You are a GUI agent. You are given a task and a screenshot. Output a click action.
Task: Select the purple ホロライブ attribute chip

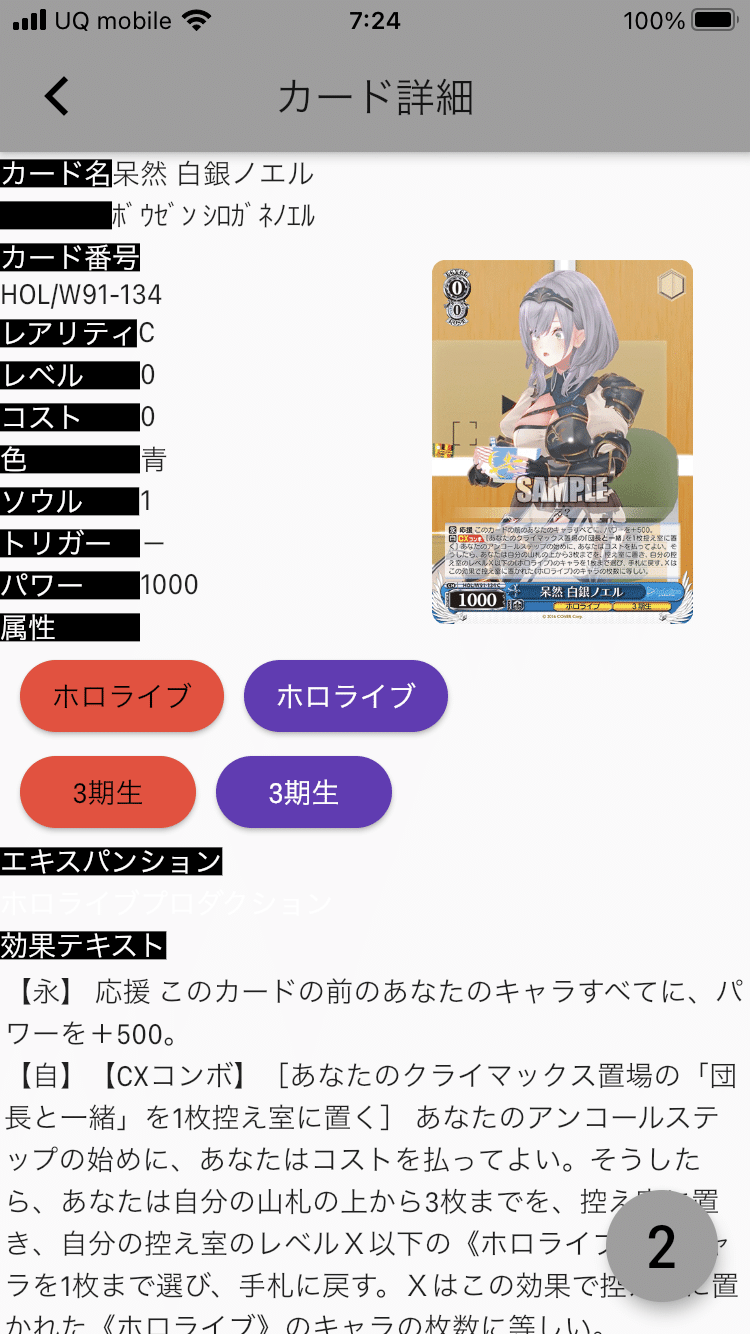346,696
